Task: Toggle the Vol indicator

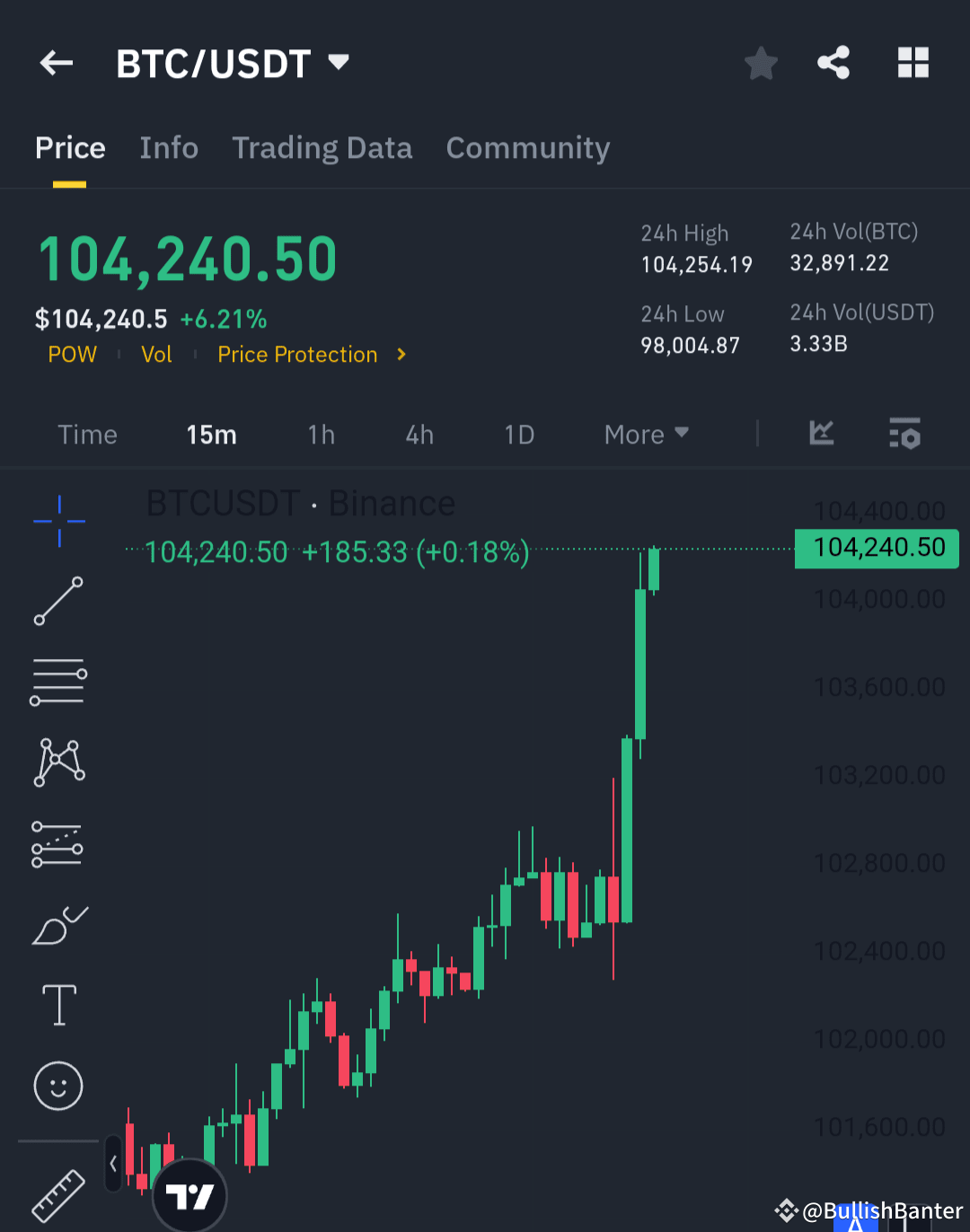Action: [x=156, y=354]
